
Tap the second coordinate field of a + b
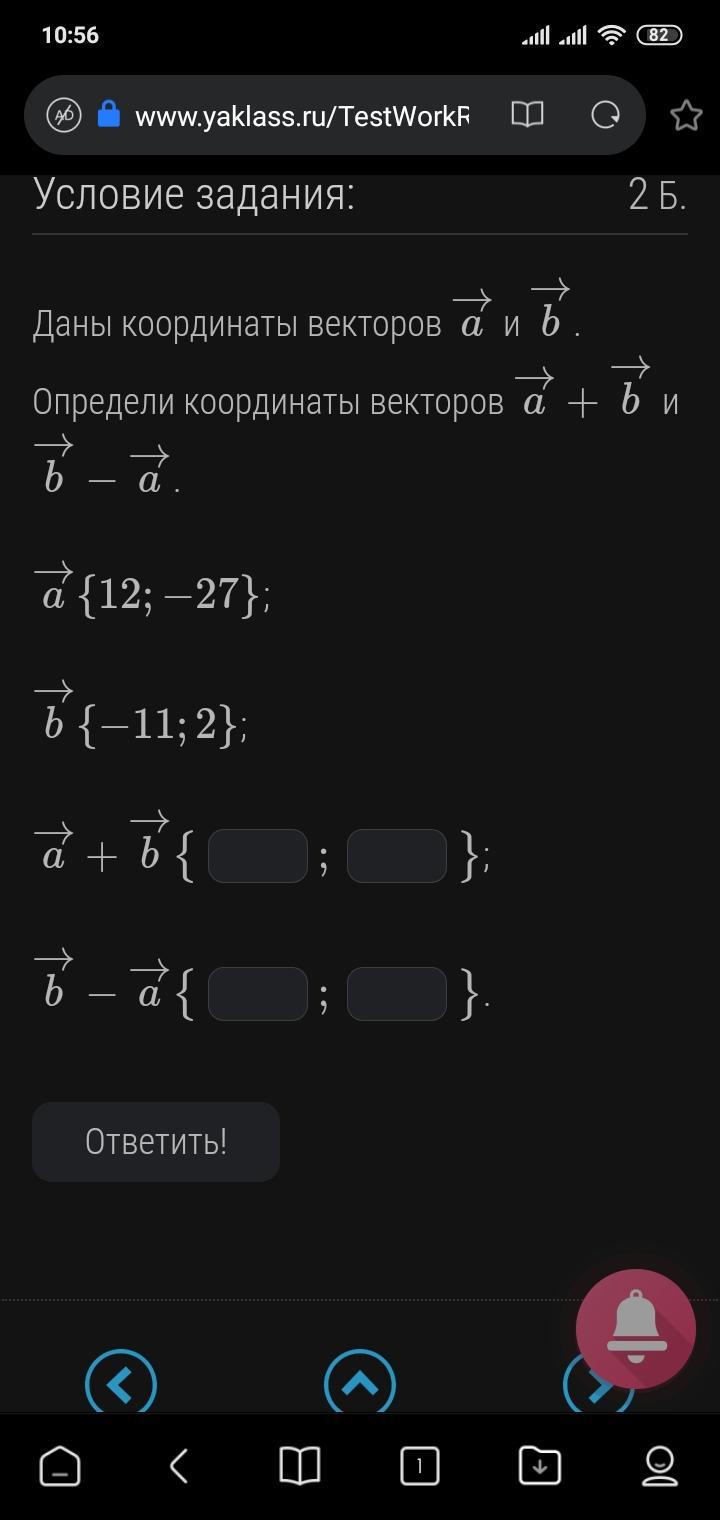coord(396,856)
